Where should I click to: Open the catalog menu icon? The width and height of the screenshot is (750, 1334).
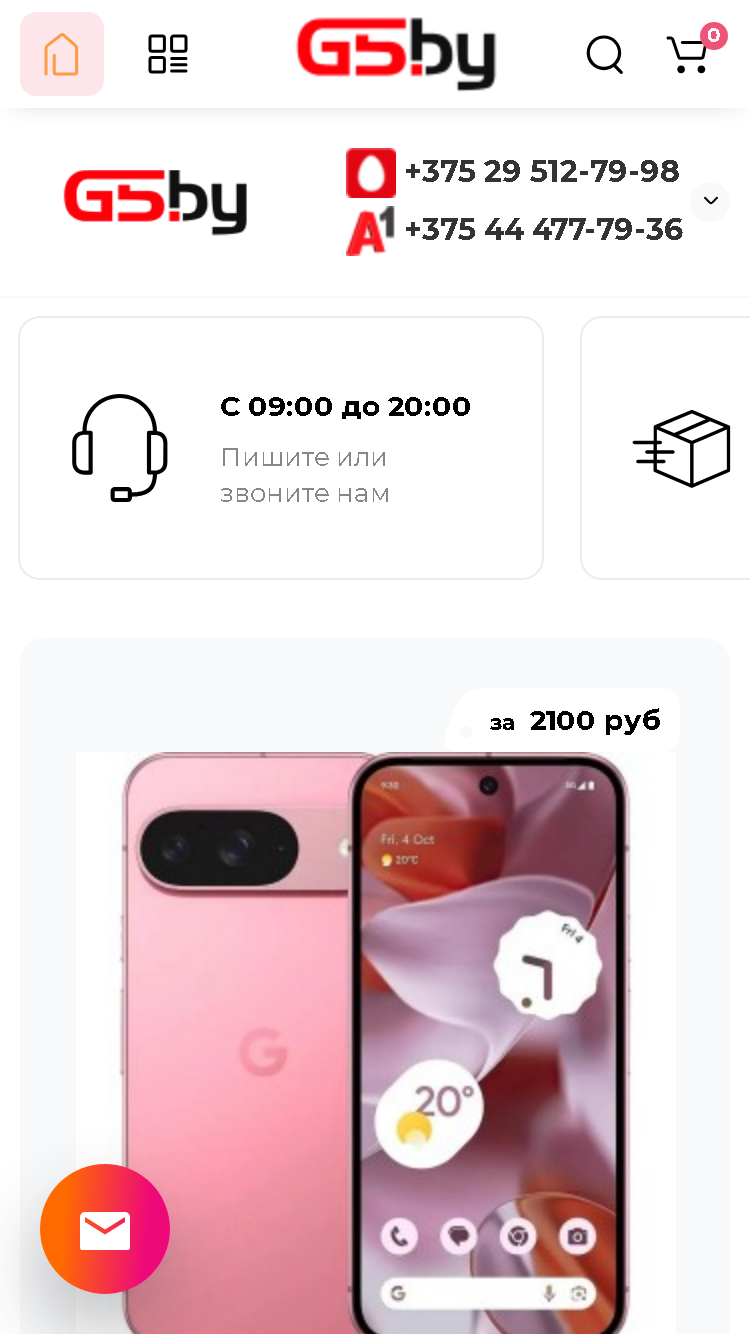click(168, 54)
